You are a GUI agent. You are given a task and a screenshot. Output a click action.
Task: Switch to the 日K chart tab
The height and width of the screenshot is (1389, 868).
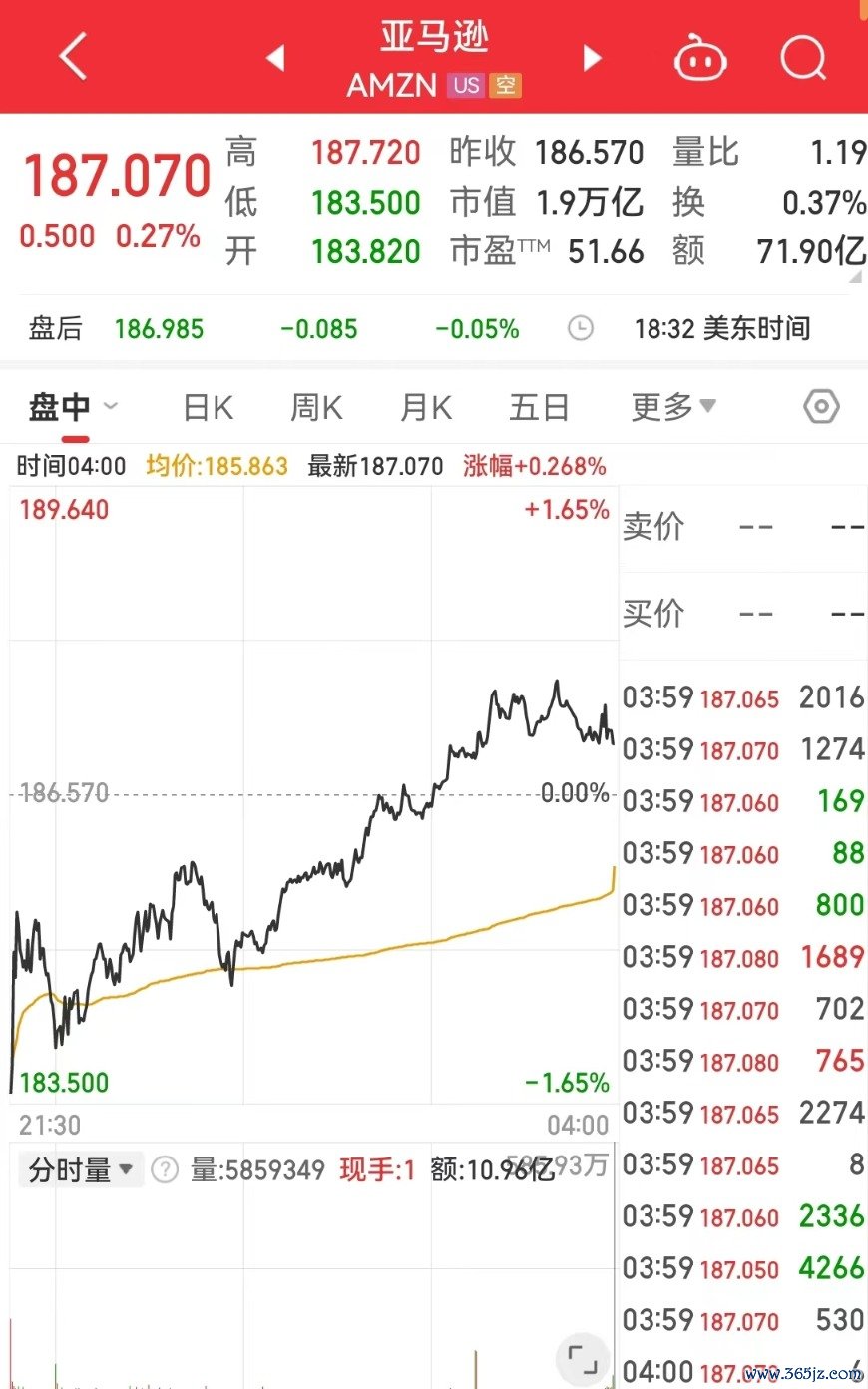tap(209, 407)
